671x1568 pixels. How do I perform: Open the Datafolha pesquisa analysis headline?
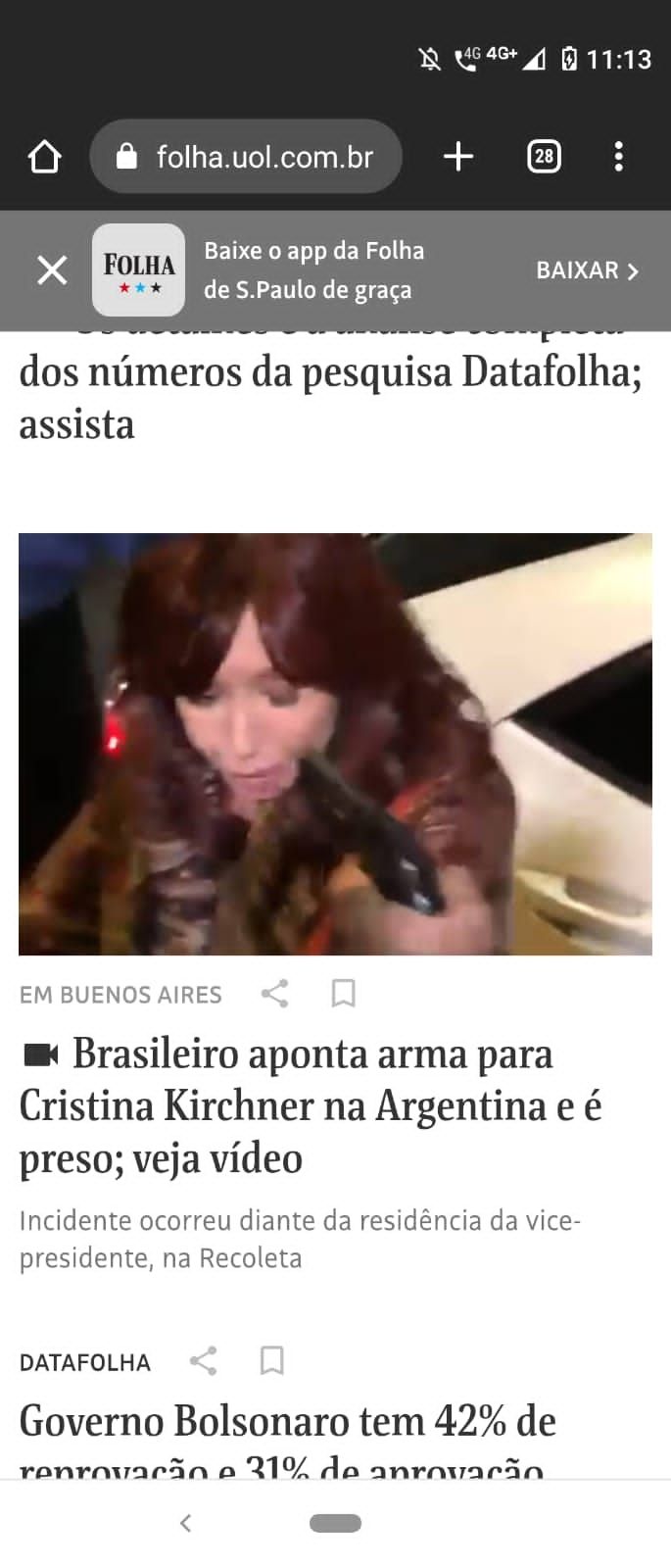coord(330,397)
